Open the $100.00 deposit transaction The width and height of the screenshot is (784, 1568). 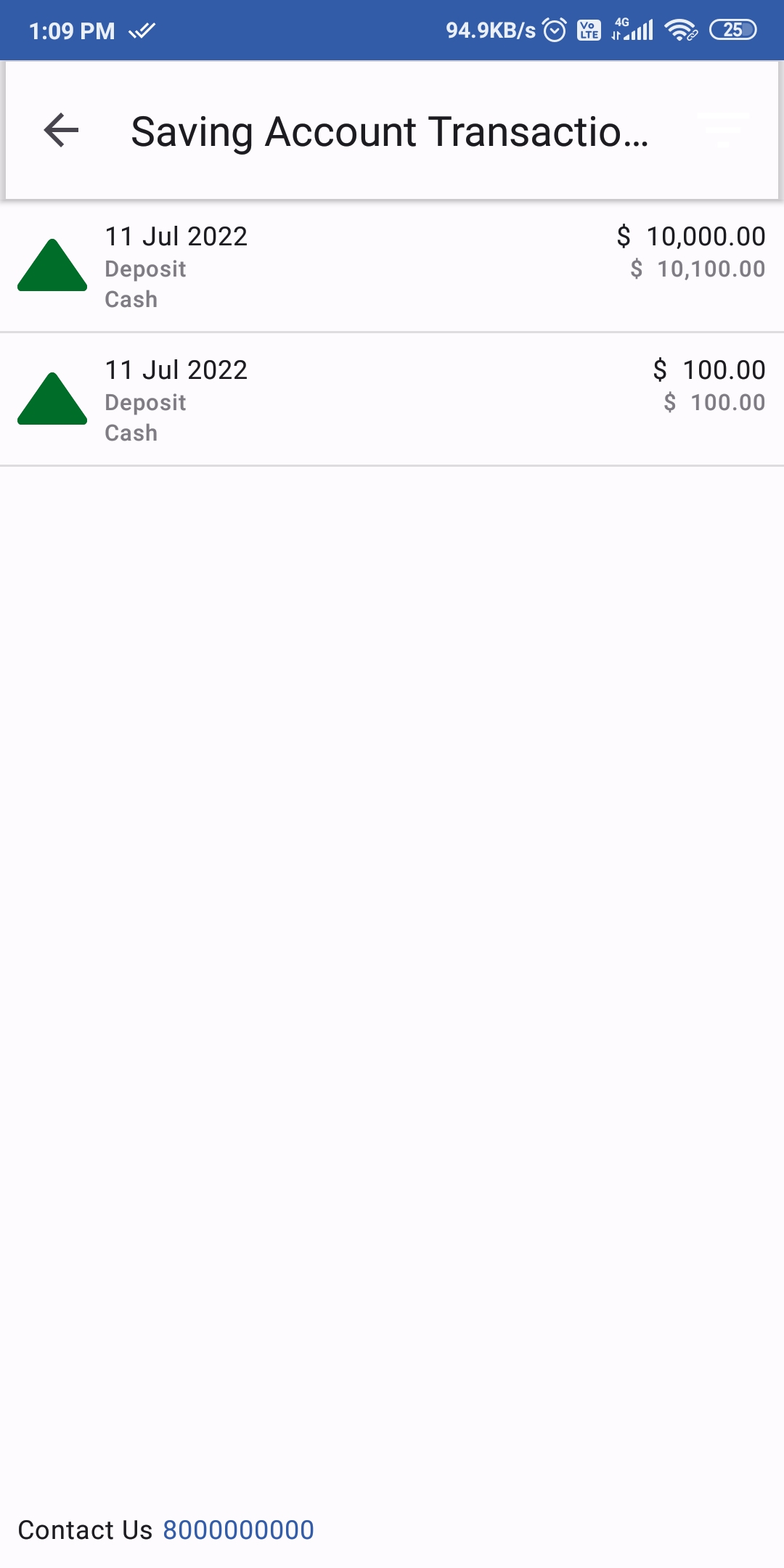point(392,401)
